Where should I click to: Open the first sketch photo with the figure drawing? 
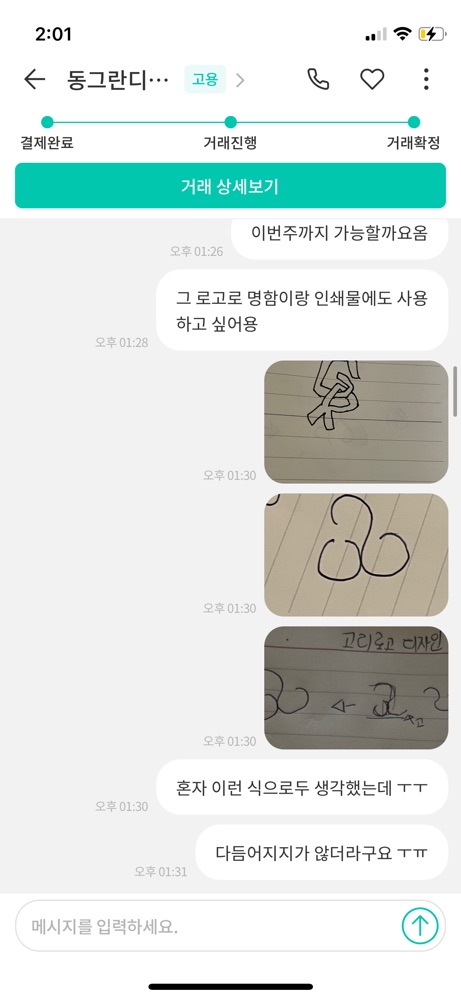pyautogui.click(x=356, y=422)
